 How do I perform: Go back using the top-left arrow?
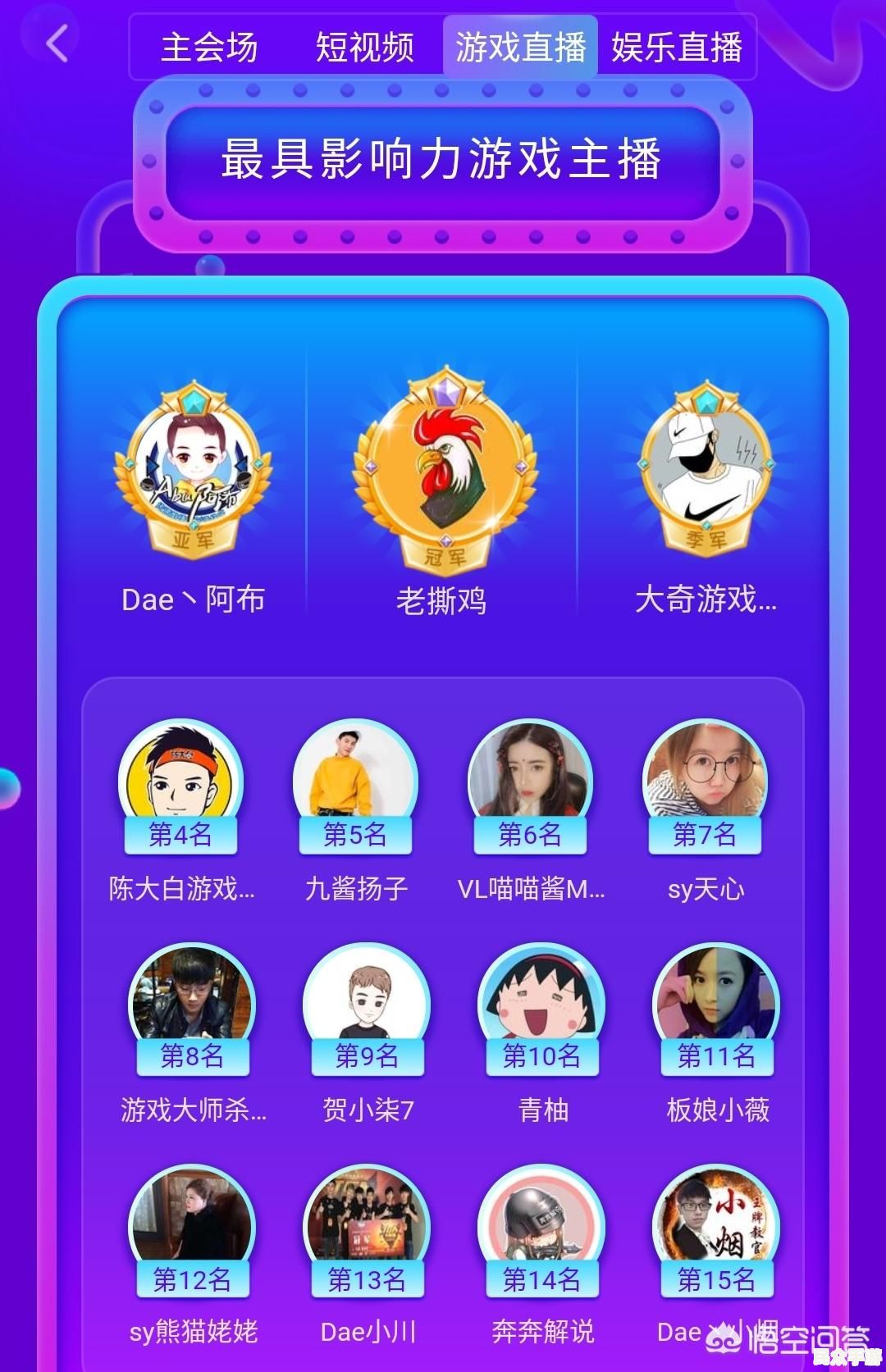pos(57,43)
